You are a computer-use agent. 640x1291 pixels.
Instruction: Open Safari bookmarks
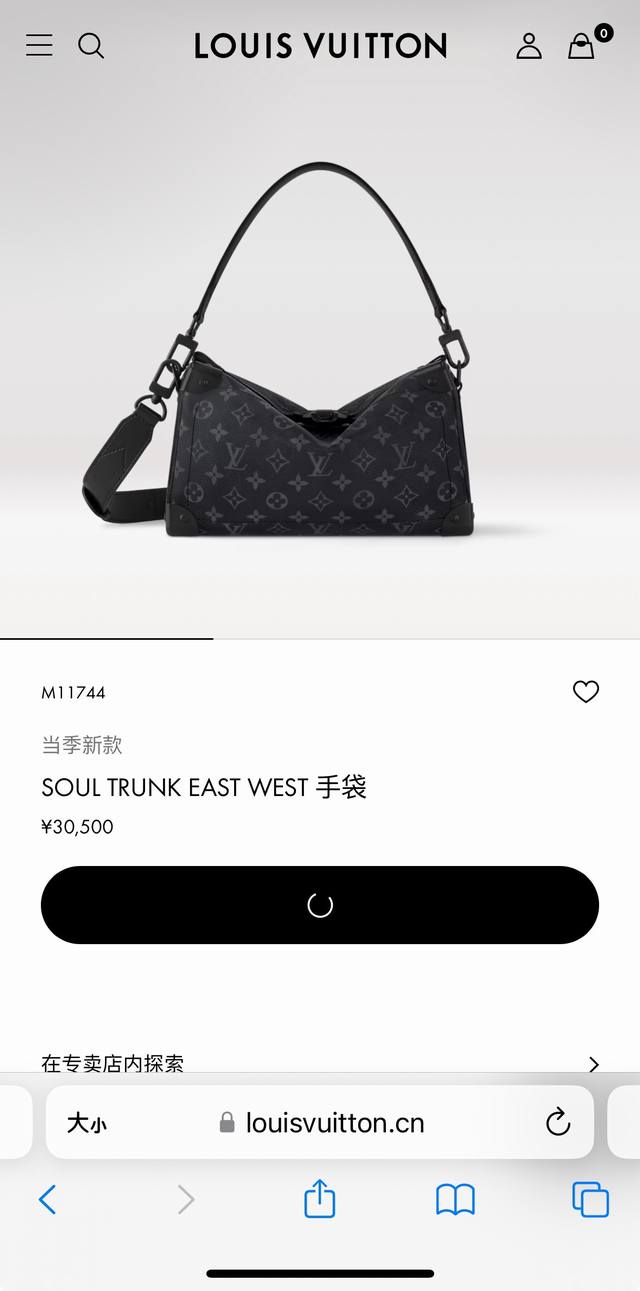click(455, 1199)
